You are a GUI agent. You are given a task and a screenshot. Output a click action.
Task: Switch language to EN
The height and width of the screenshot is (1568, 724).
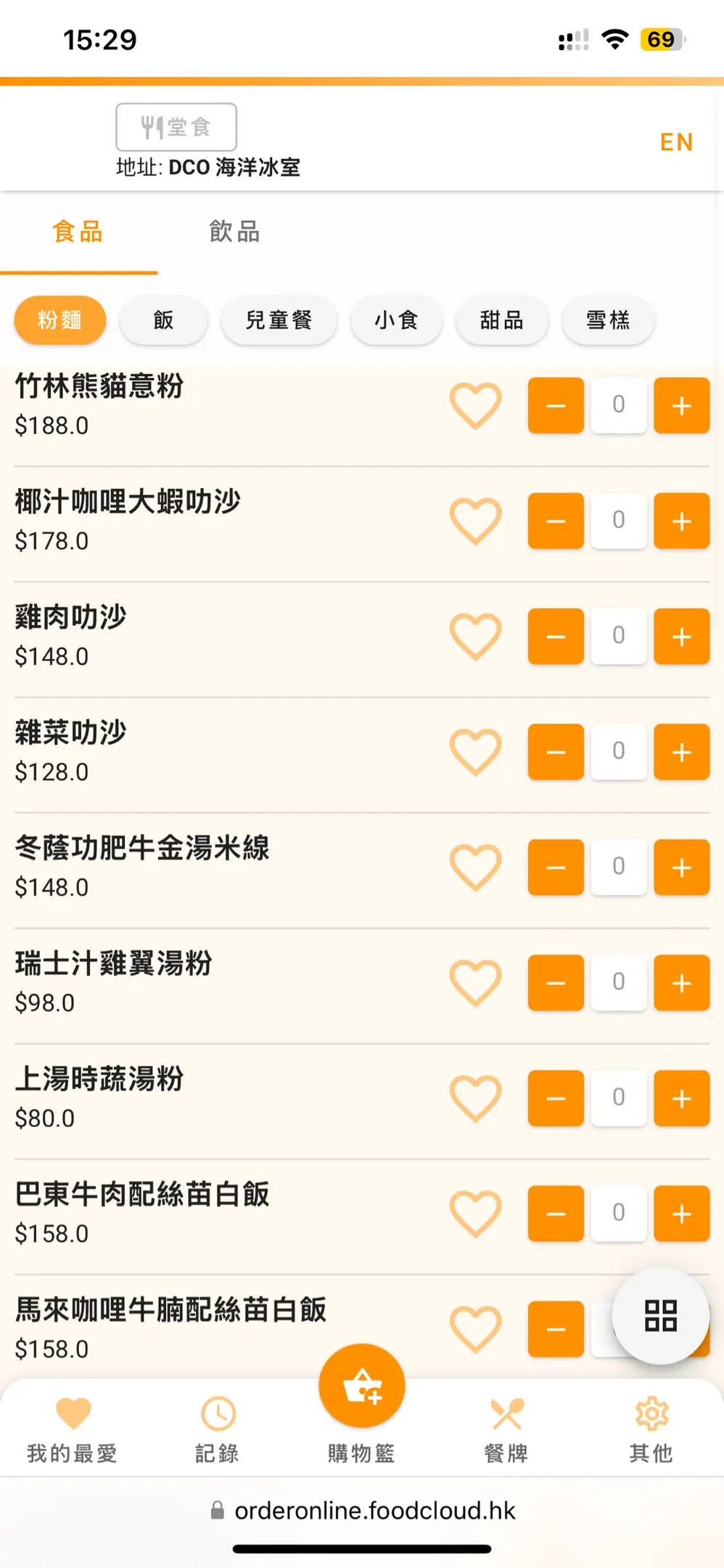point(676,142)
